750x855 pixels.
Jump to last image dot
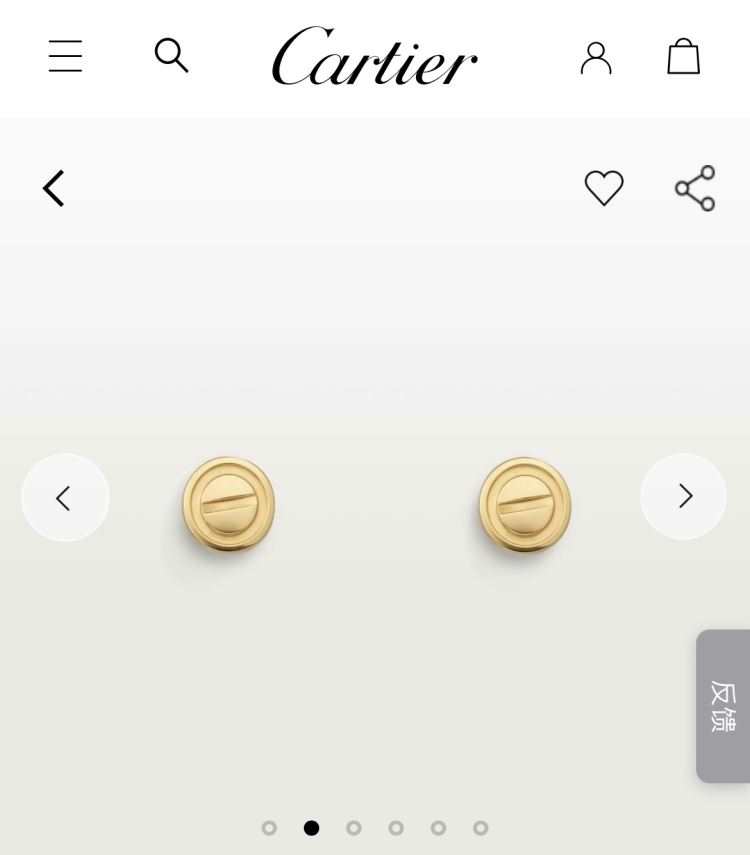point(481,828)
